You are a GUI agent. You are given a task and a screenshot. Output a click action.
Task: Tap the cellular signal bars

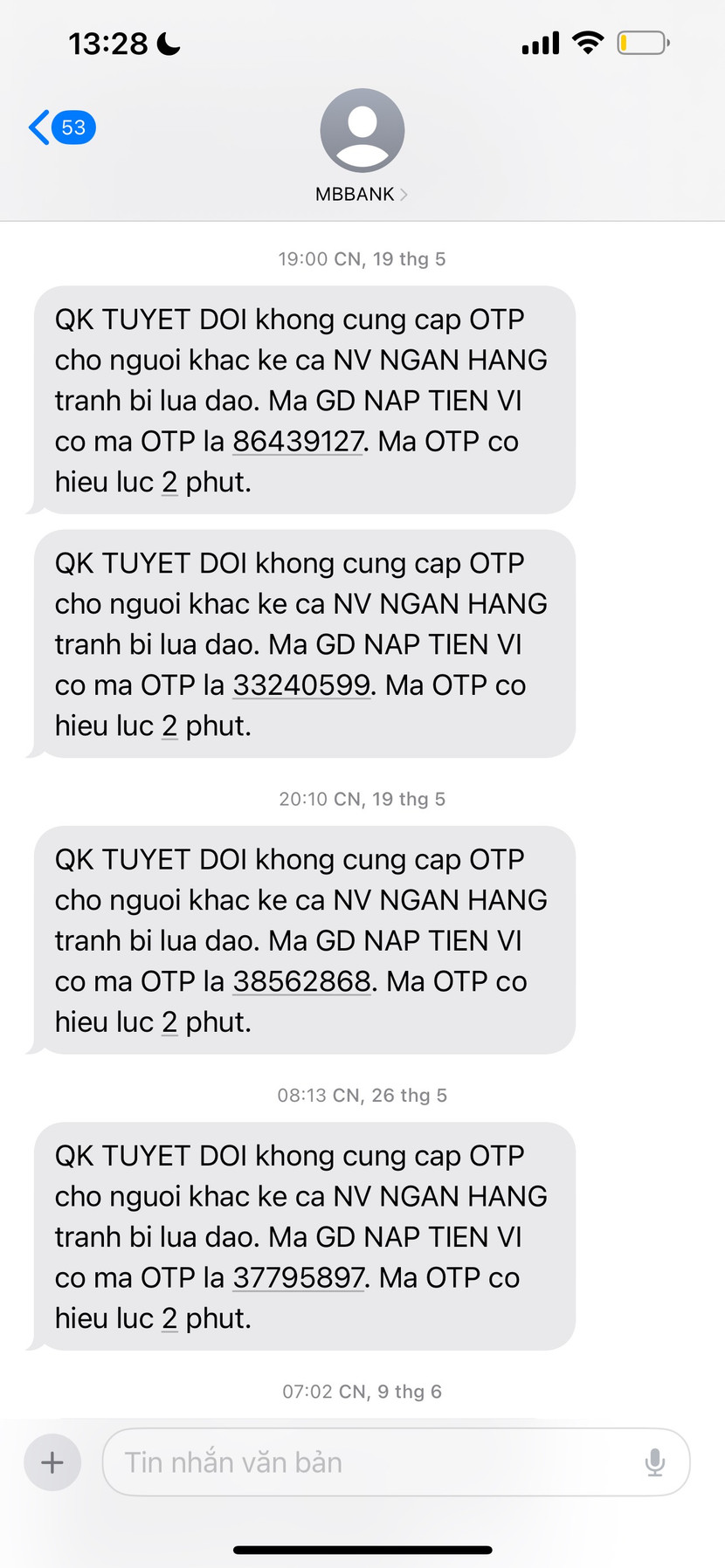click(539, 41)
